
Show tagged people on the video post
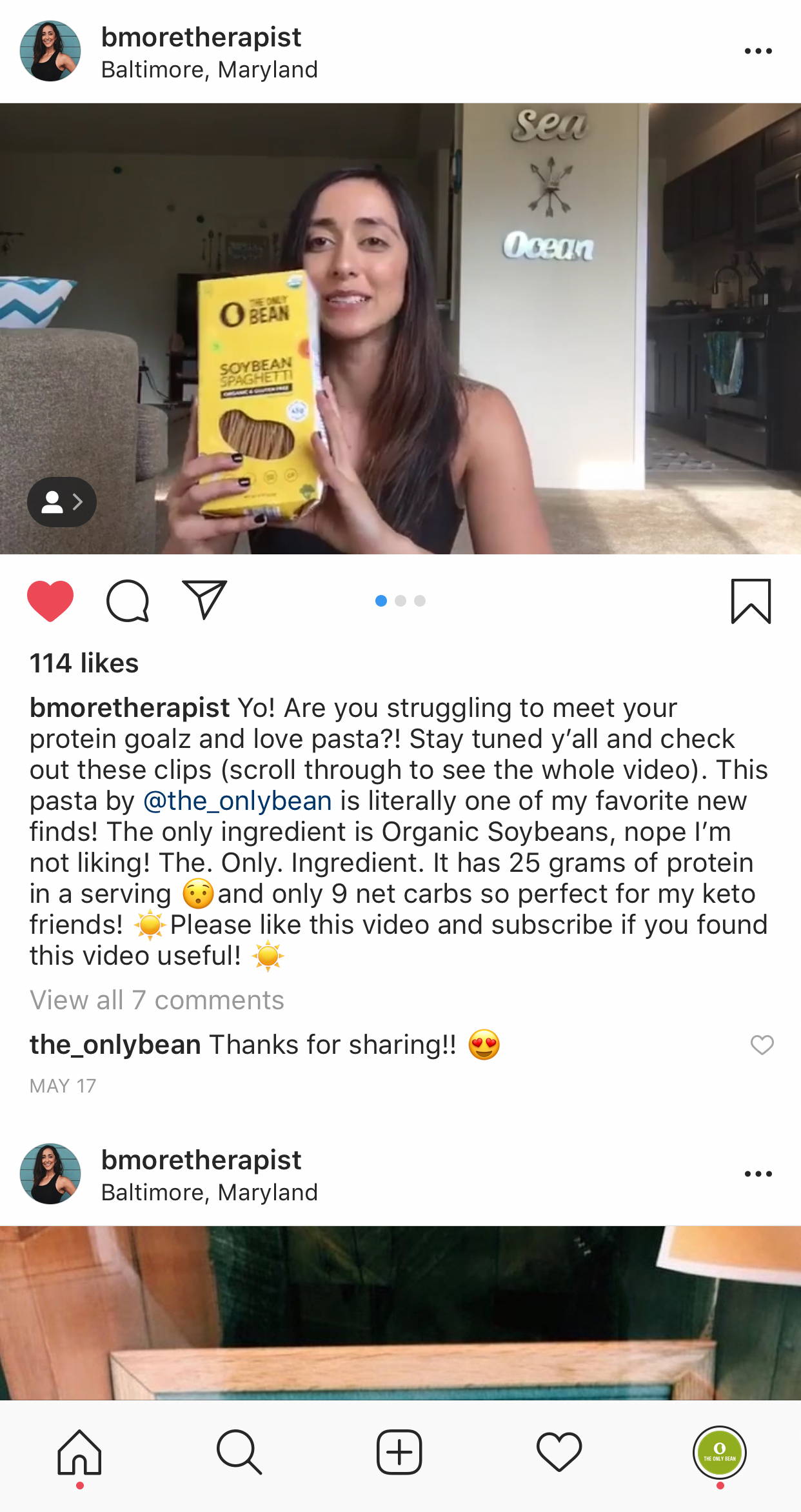pos(62,502)
